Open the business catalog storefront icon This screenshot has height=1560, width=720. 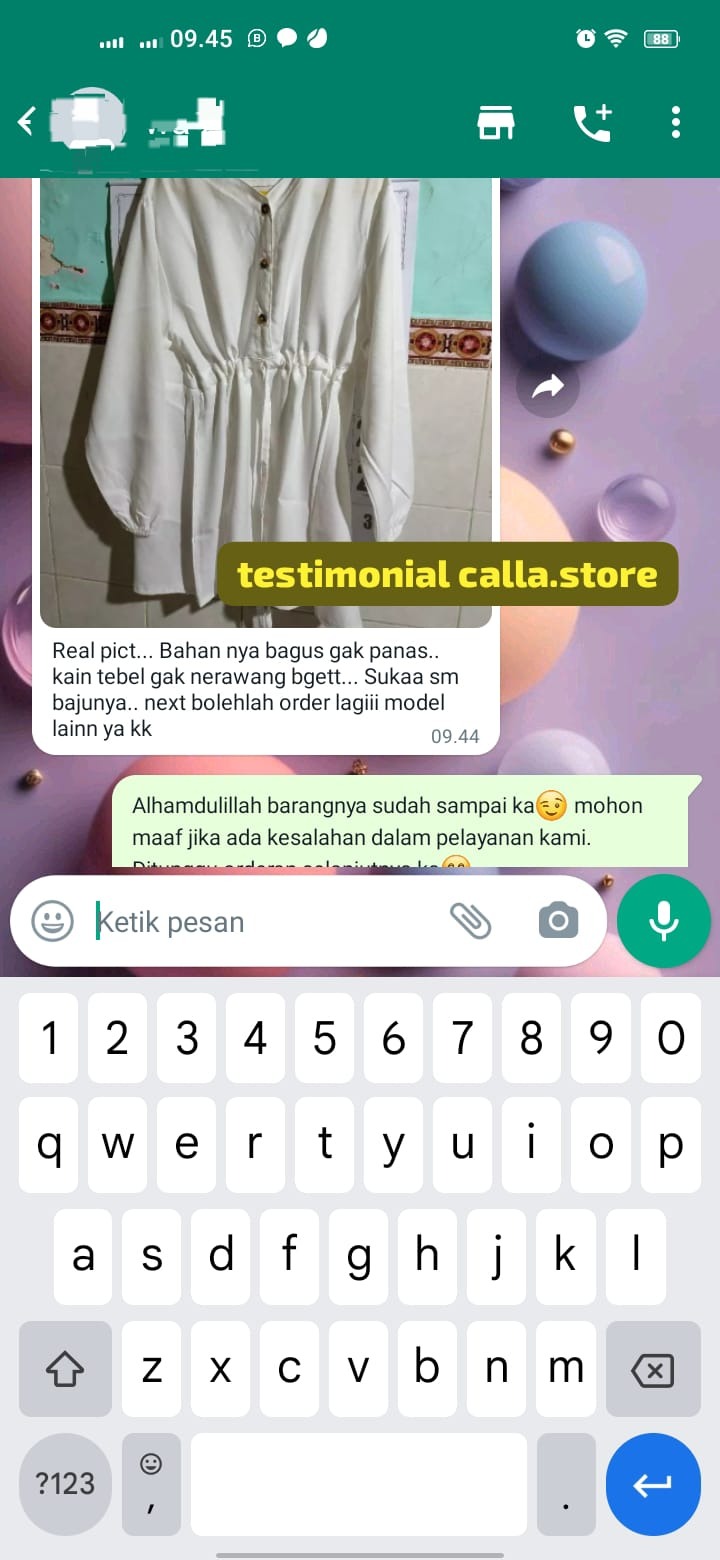point(495,123)
